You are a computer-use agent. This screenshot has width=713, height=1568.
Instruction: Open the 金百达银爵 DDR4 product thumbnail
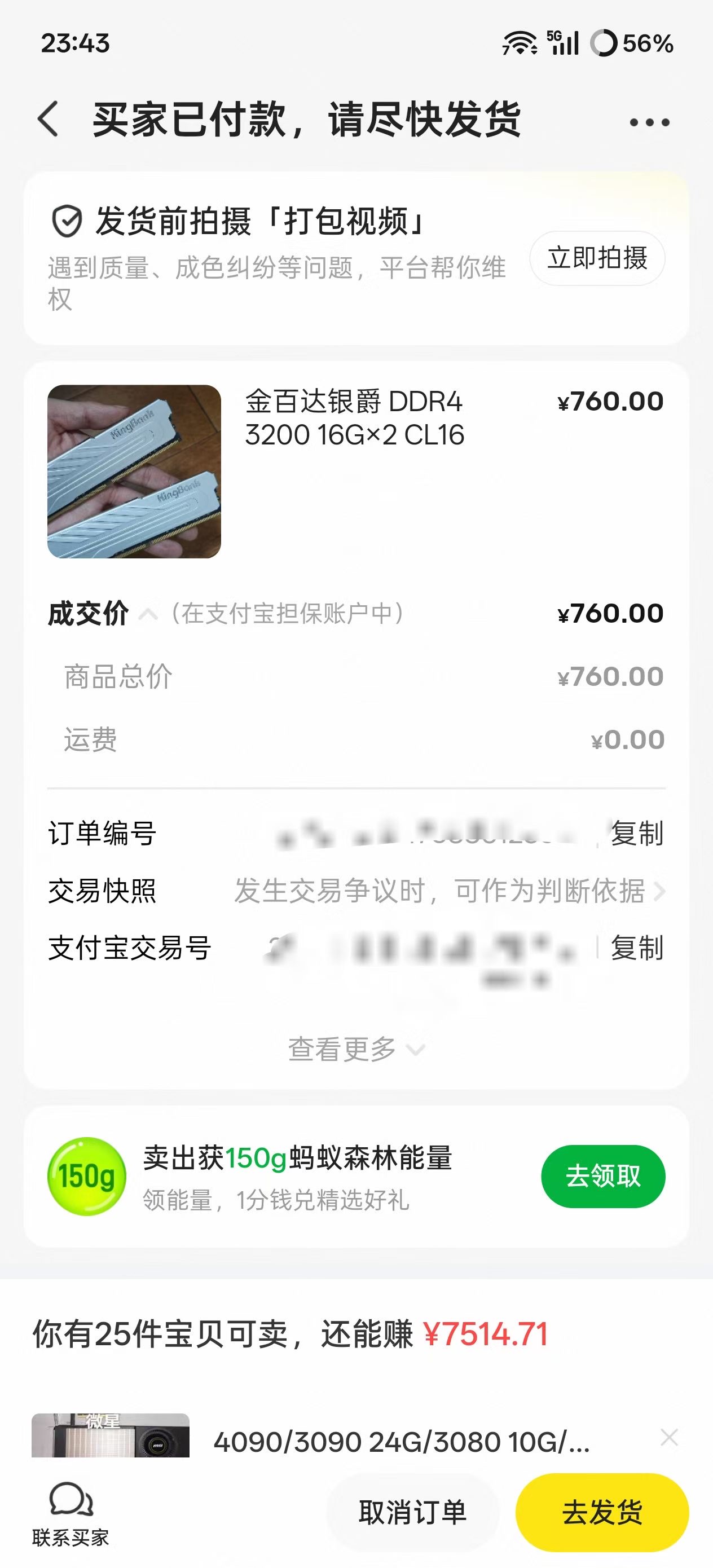coord(134,471)
